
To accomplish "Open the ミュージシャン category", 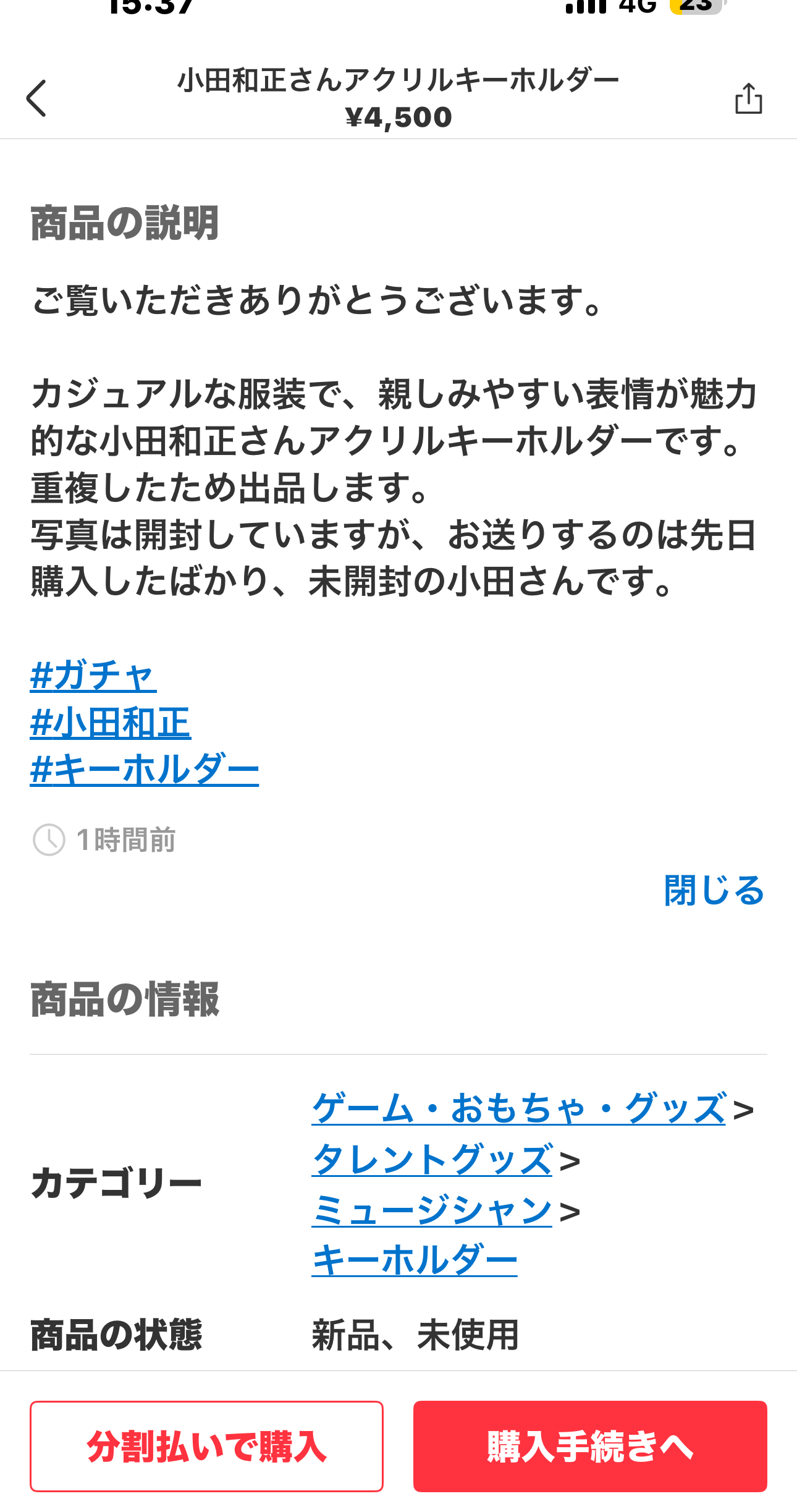I will [432, 1210].
